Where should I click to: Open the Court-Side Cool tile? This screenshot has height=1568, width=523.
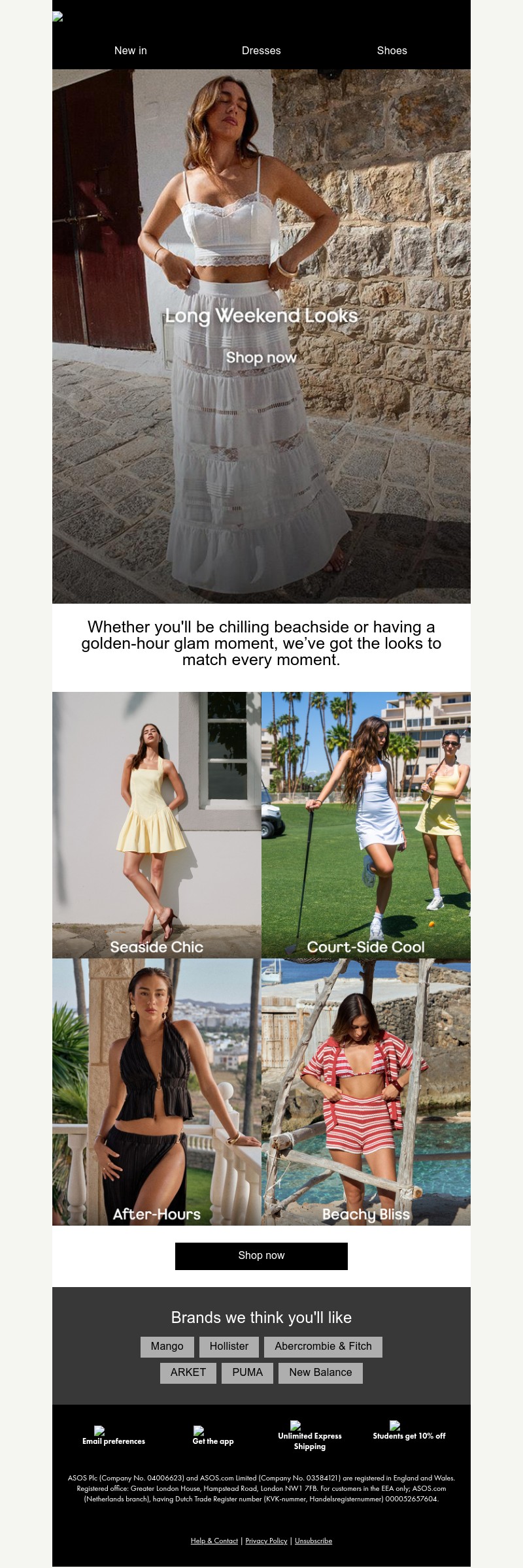366,825
